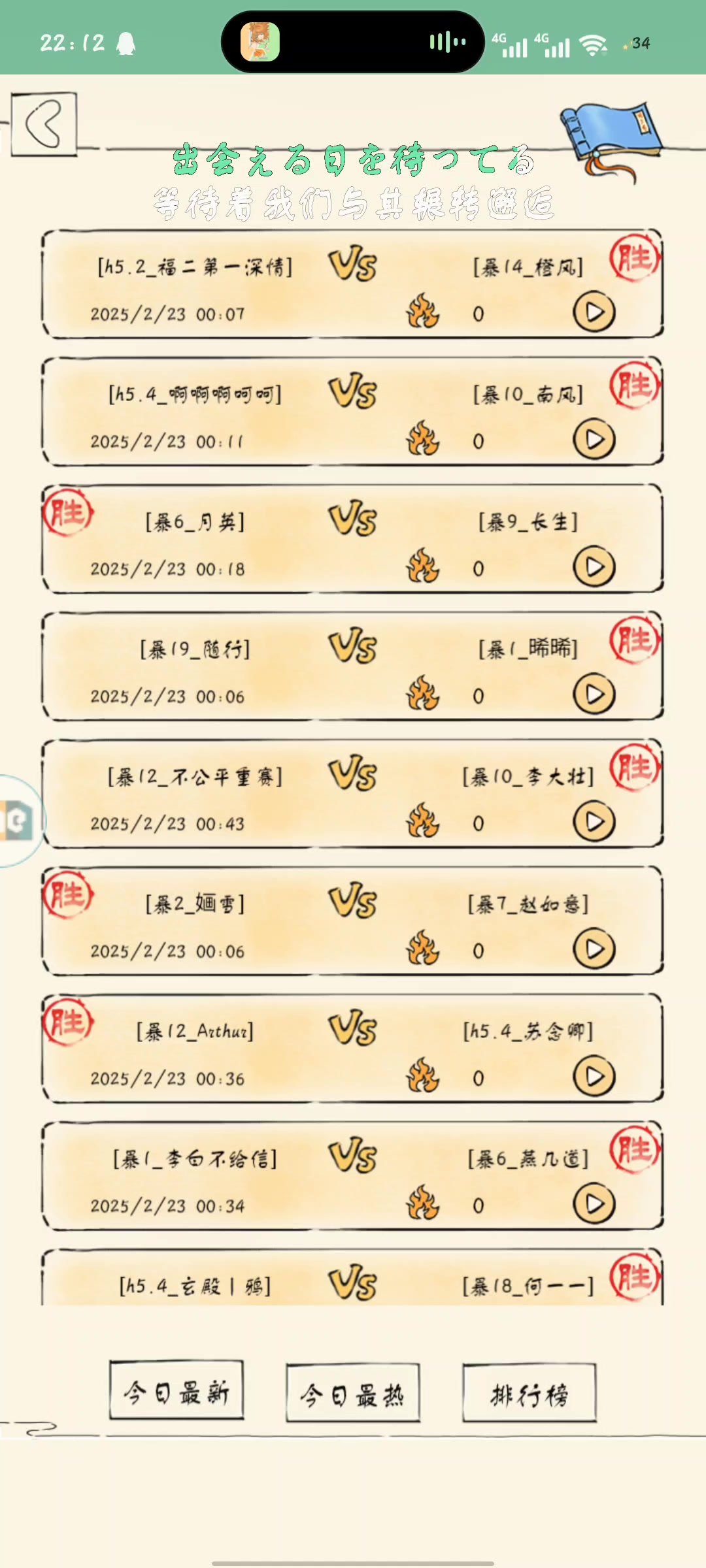Switch to 今日最新 list
Image resolution: width=706 pixels, height=1568 pixels.
176,1392
